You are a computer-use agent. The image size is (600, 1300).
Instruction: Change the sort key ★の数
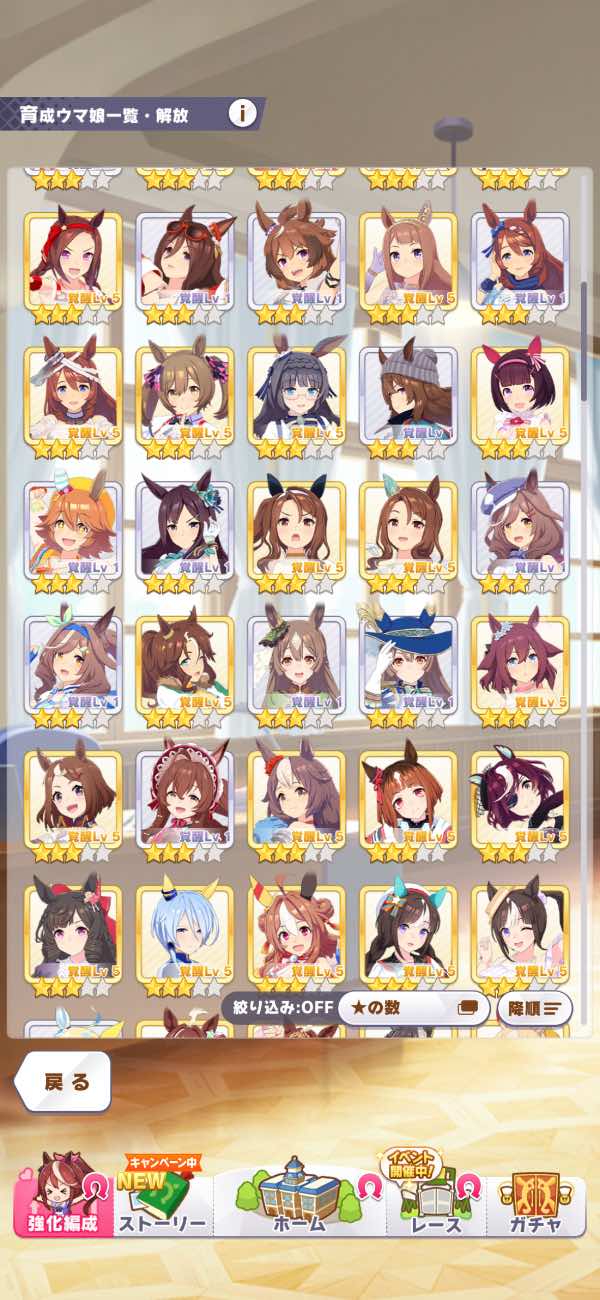412,1008
